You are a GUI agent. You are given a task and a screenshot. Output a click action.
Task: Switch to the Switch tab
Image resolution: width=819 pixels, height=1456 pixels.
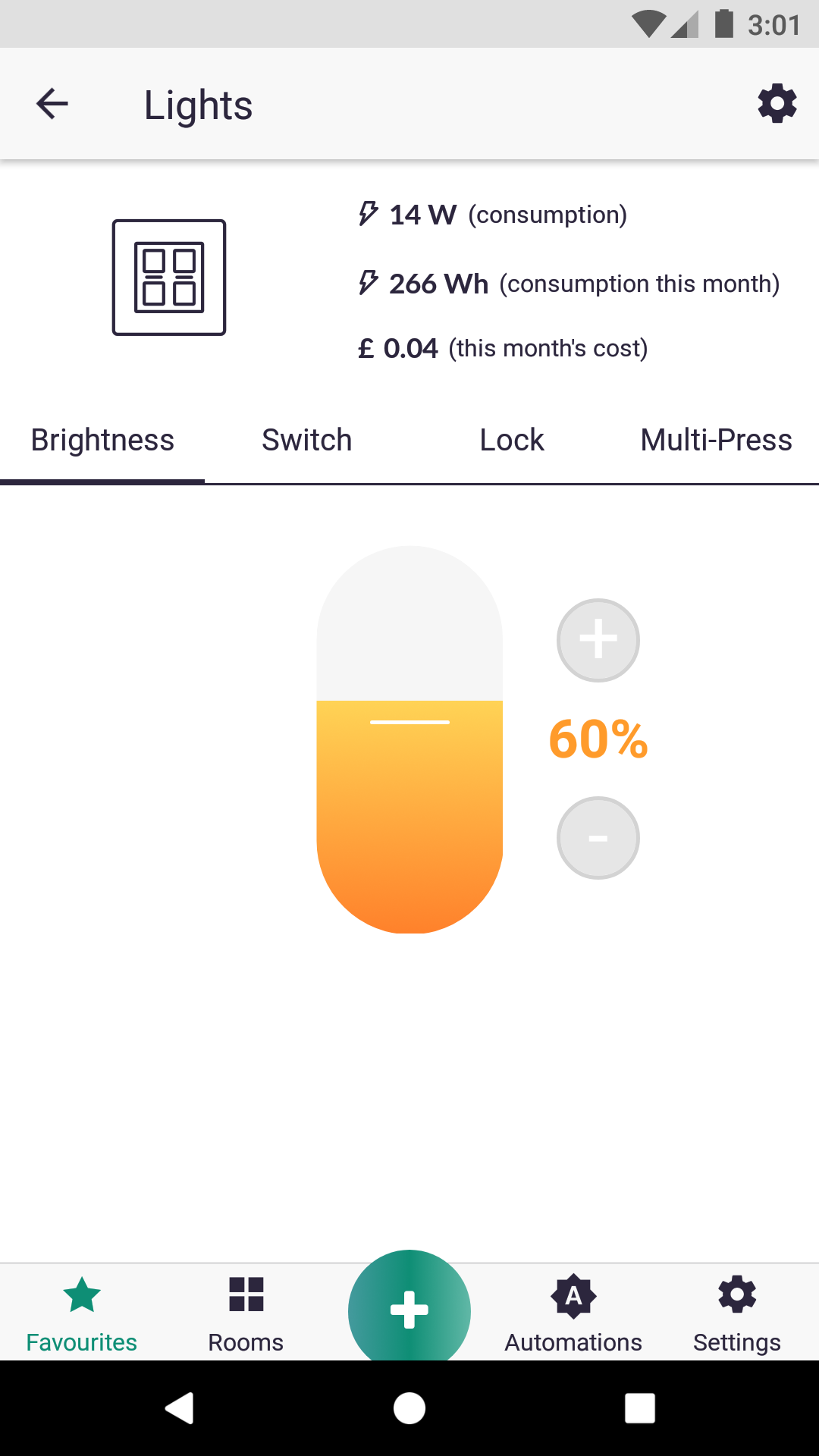[306, 440]
